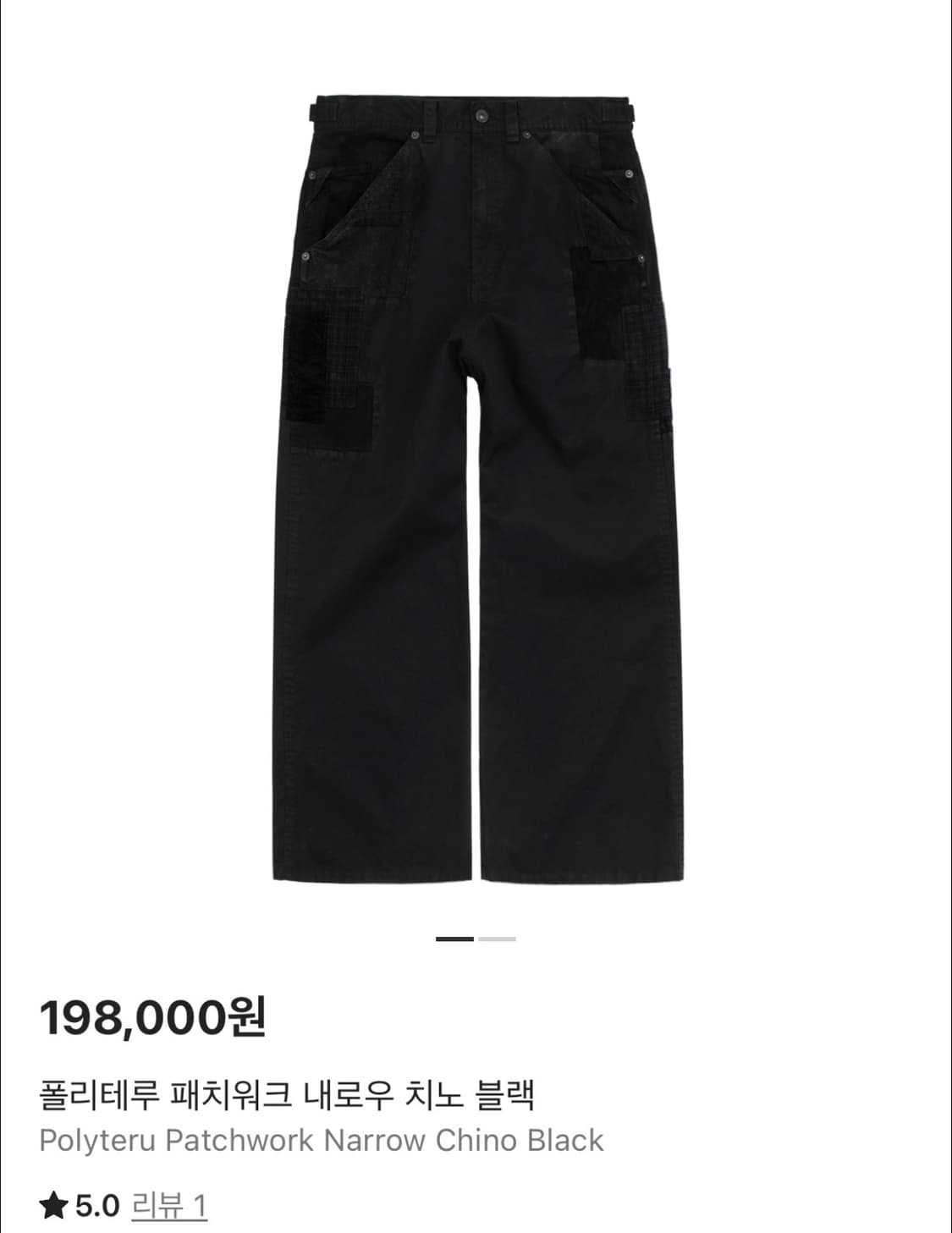Select the first dark carousel indicator

click(x=453, y=940)
